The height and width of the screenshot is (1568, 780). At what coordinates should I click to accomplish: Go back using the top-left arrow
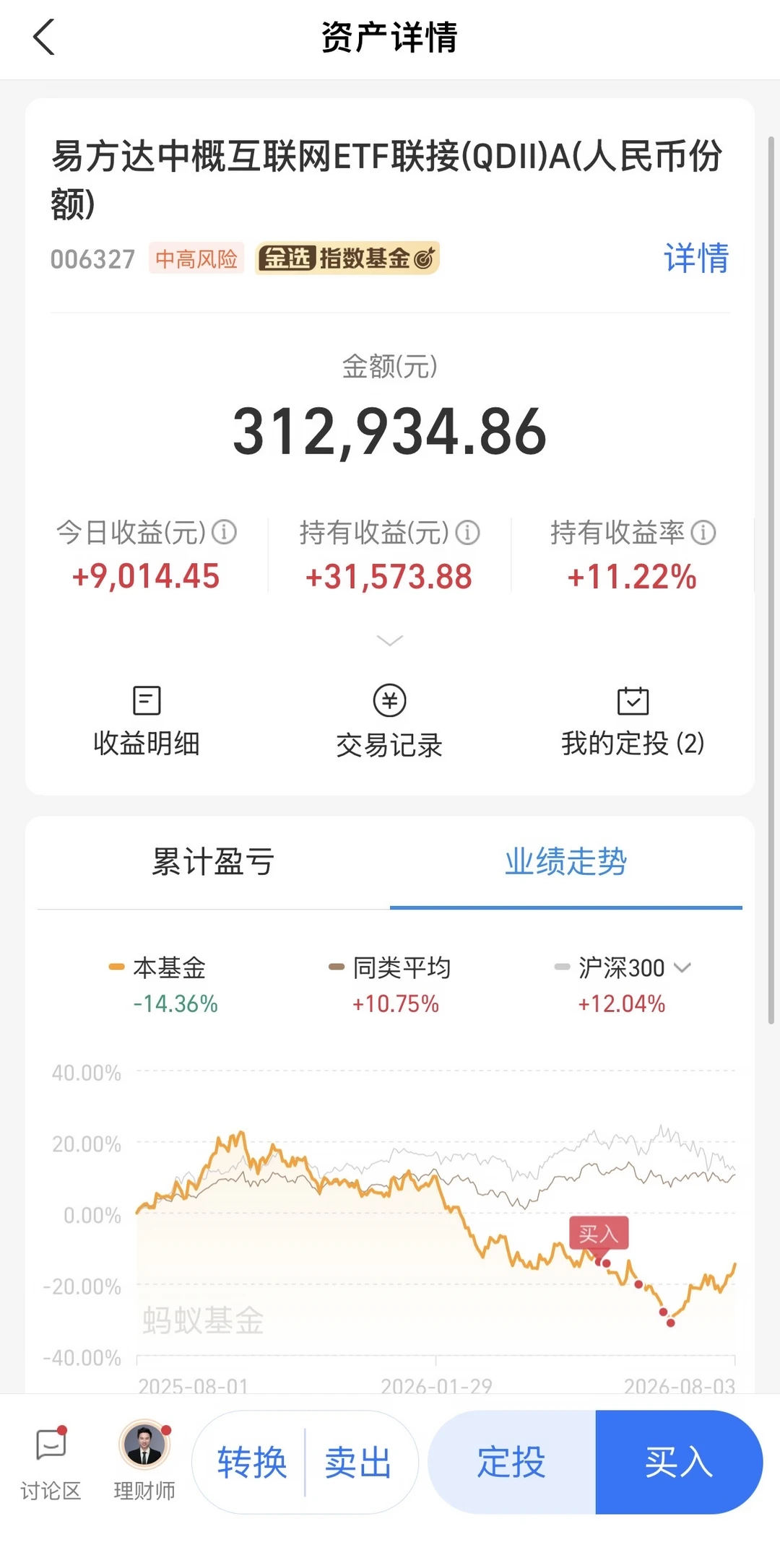(44, 37)
